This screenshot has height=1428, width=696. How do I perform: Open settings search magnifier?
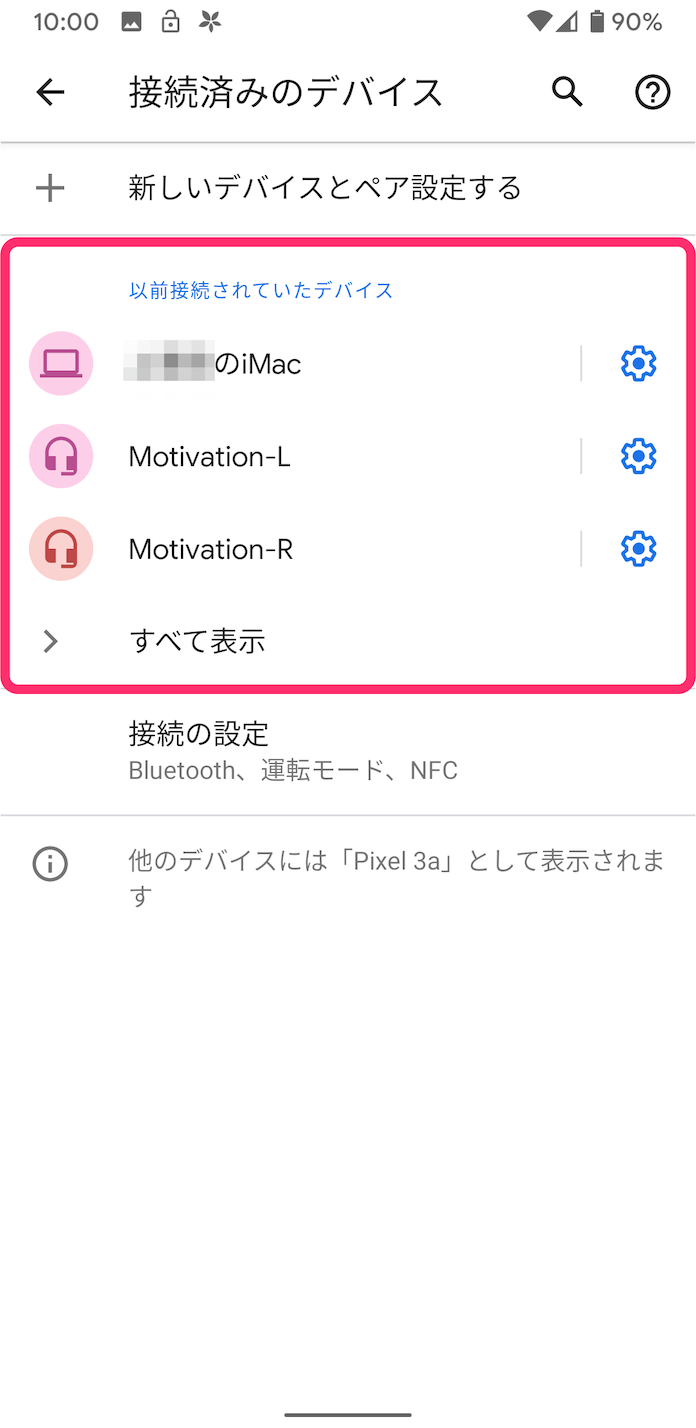[x=567, y=92]
